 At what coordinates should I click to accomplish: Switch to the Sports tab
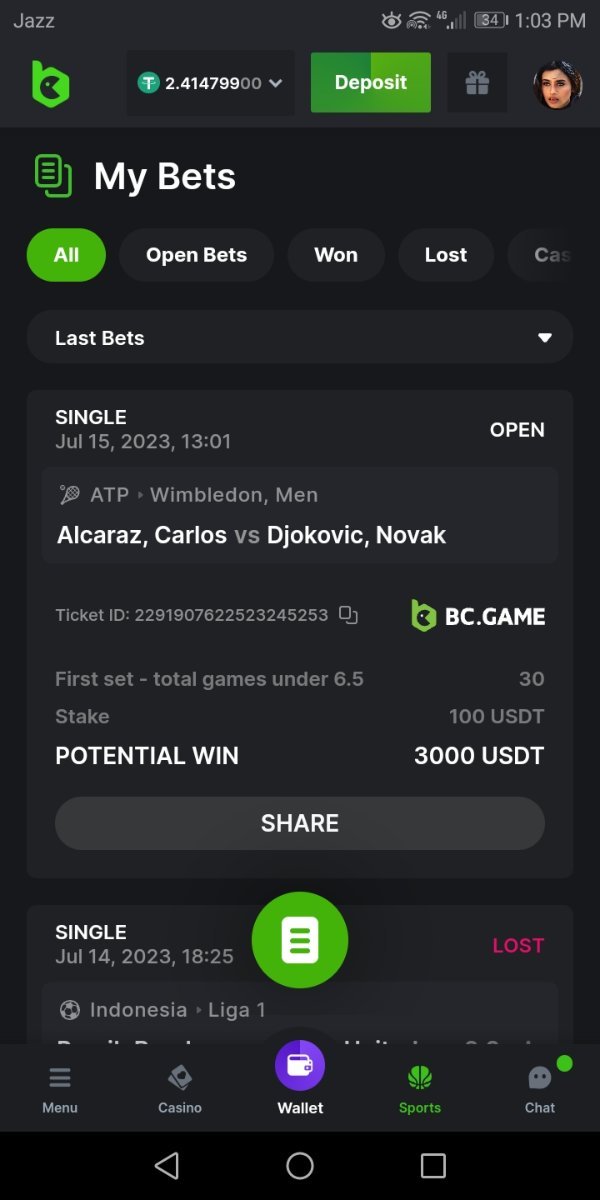[420, 1089]
